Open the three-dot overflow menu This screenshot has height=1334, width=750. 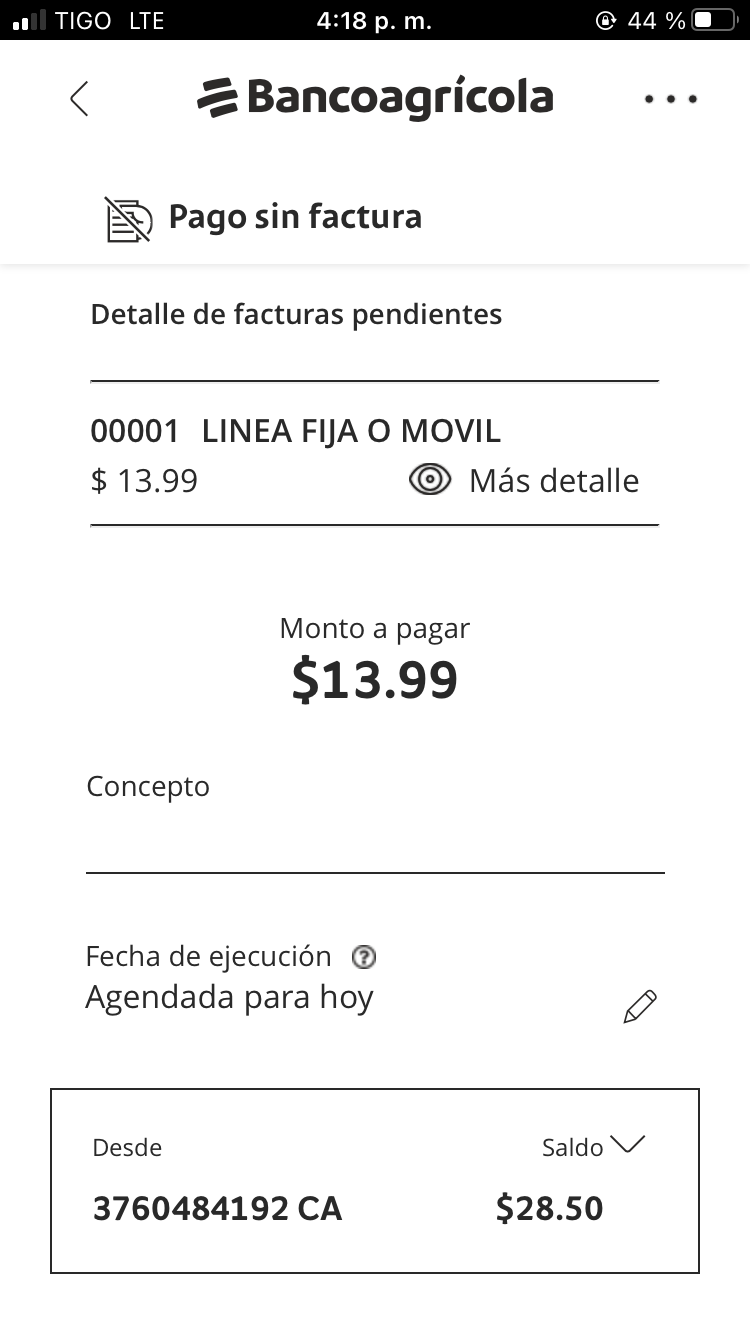(x=671, y=99)
